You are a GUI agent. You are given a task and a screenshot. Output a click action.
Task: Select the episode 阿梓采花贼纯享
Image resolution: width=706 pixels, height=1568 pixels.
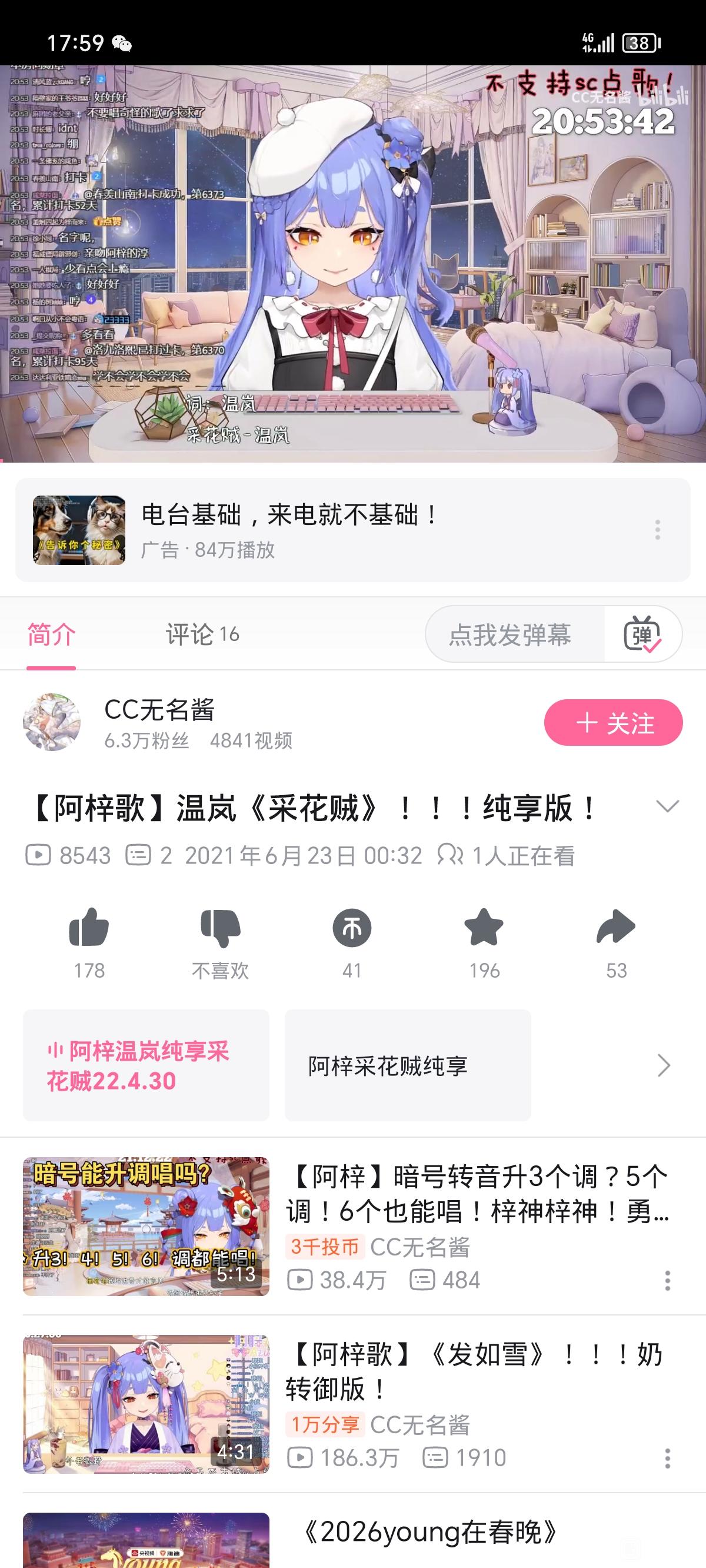pos(408,1065)
